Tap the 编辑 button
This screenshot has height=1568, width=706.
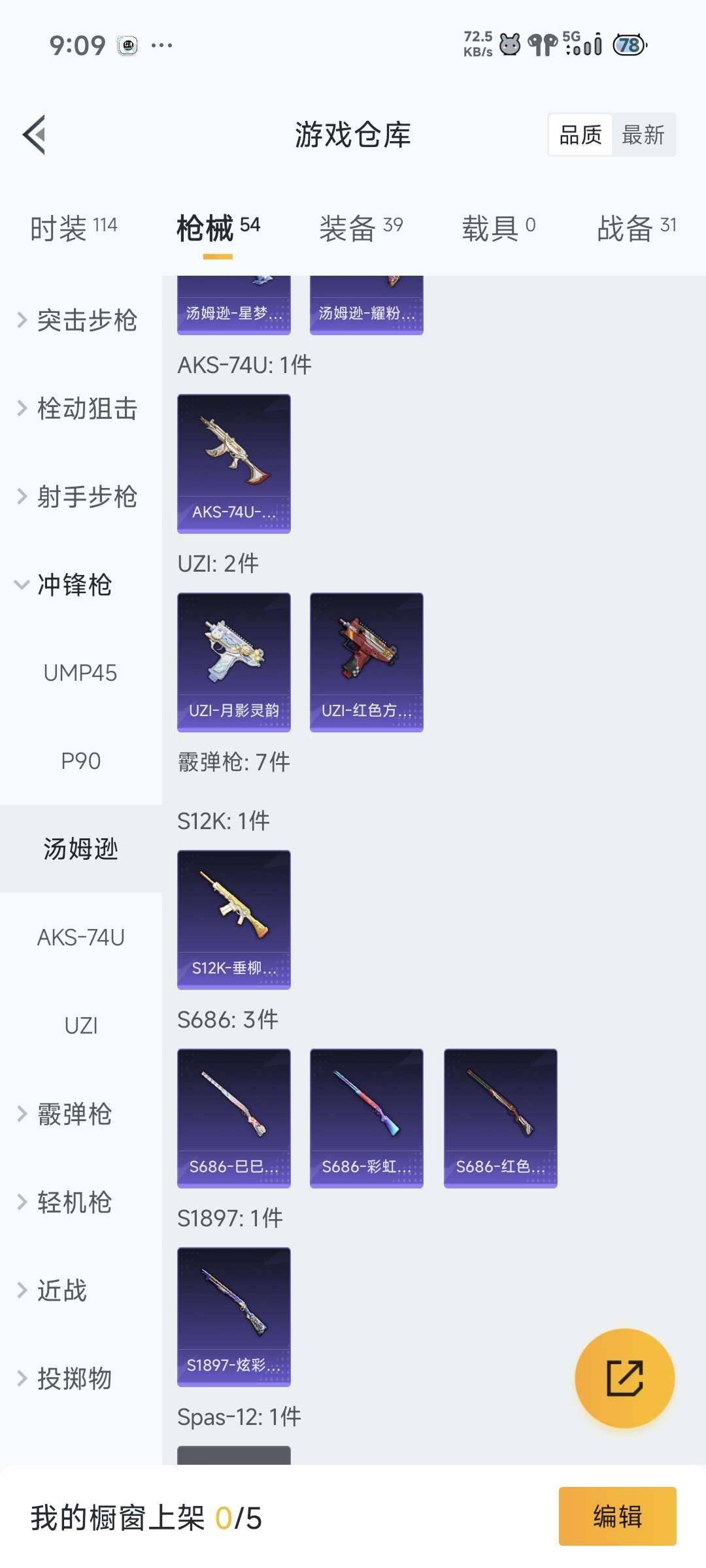point(615,1517)
